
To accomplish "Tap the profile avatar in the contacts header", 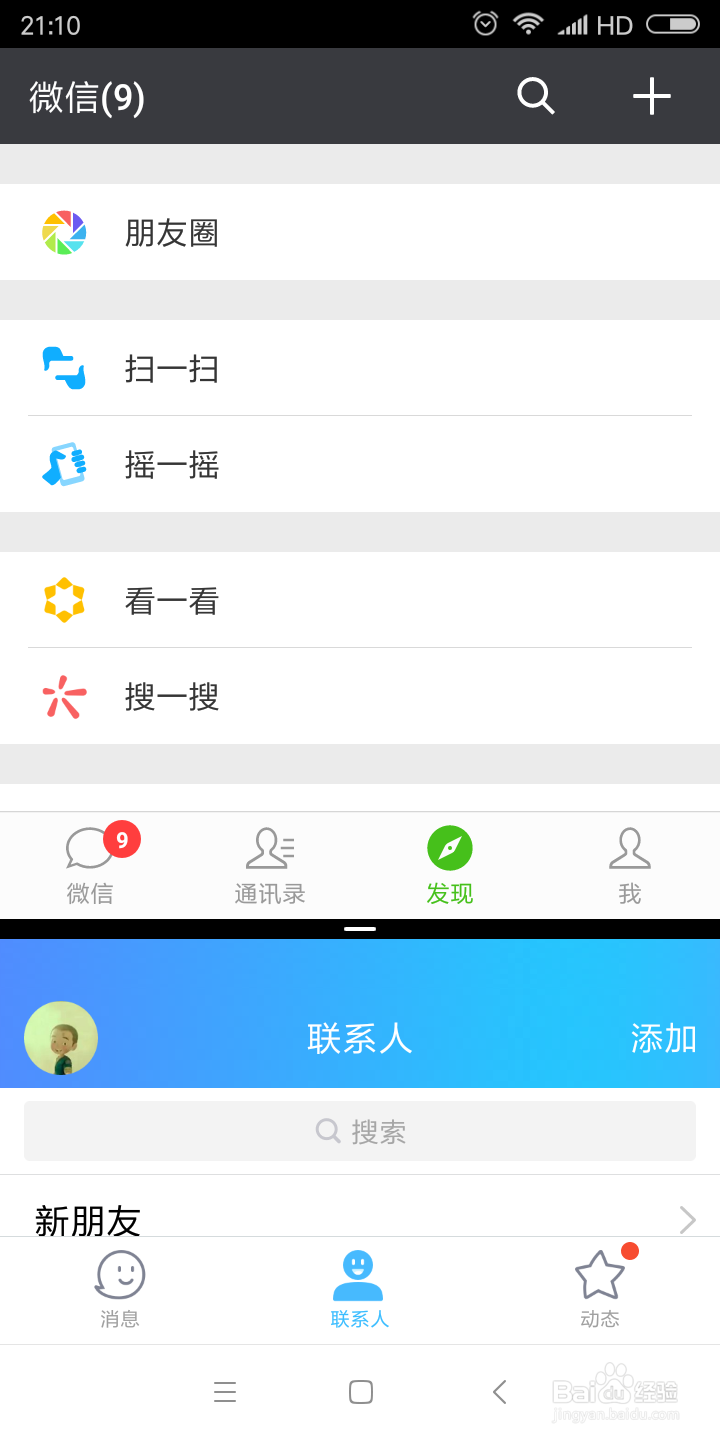I will 60,1038.
